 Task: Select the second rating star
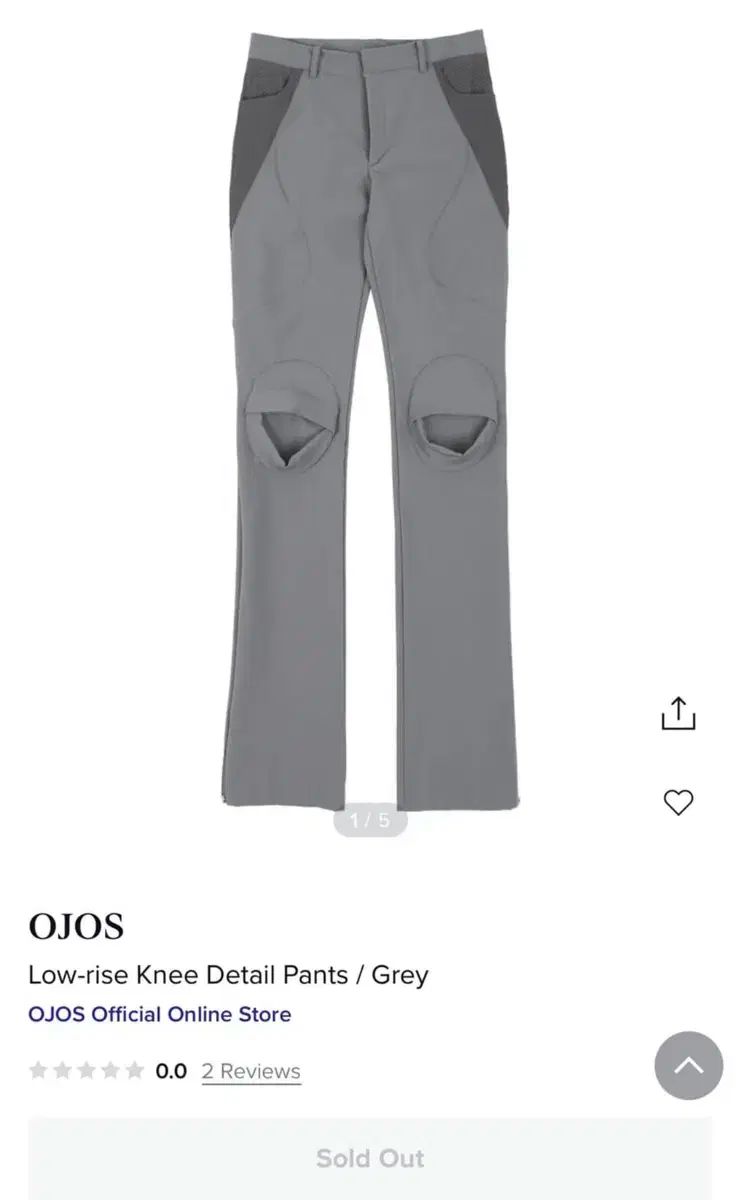62,1070
